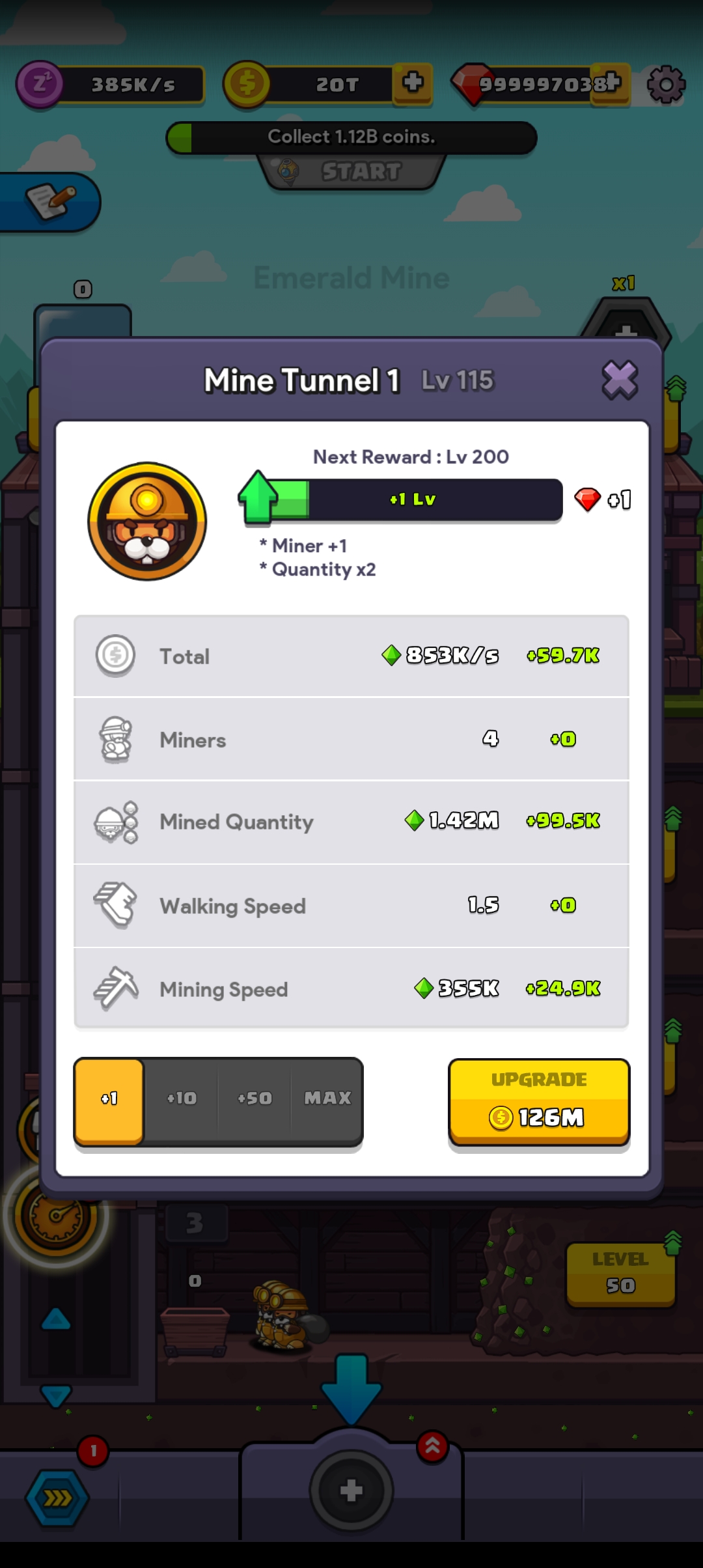Select the +1 upgrade amount
Image resolution: width=703 pixels, height=1568 pixels.
point(109,1099)
